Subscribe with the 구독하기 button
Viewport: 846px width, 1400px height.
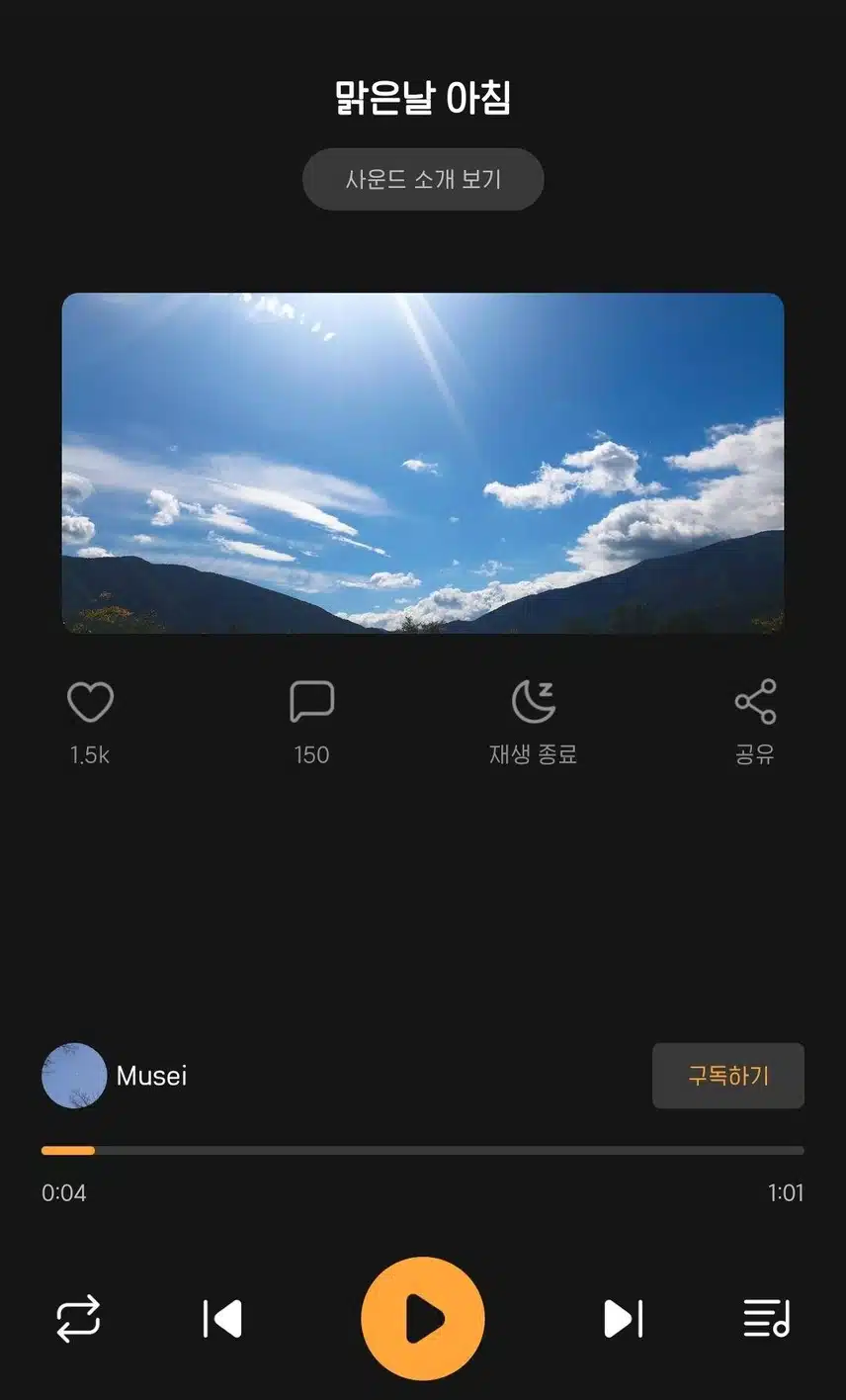coord(727,1076)
